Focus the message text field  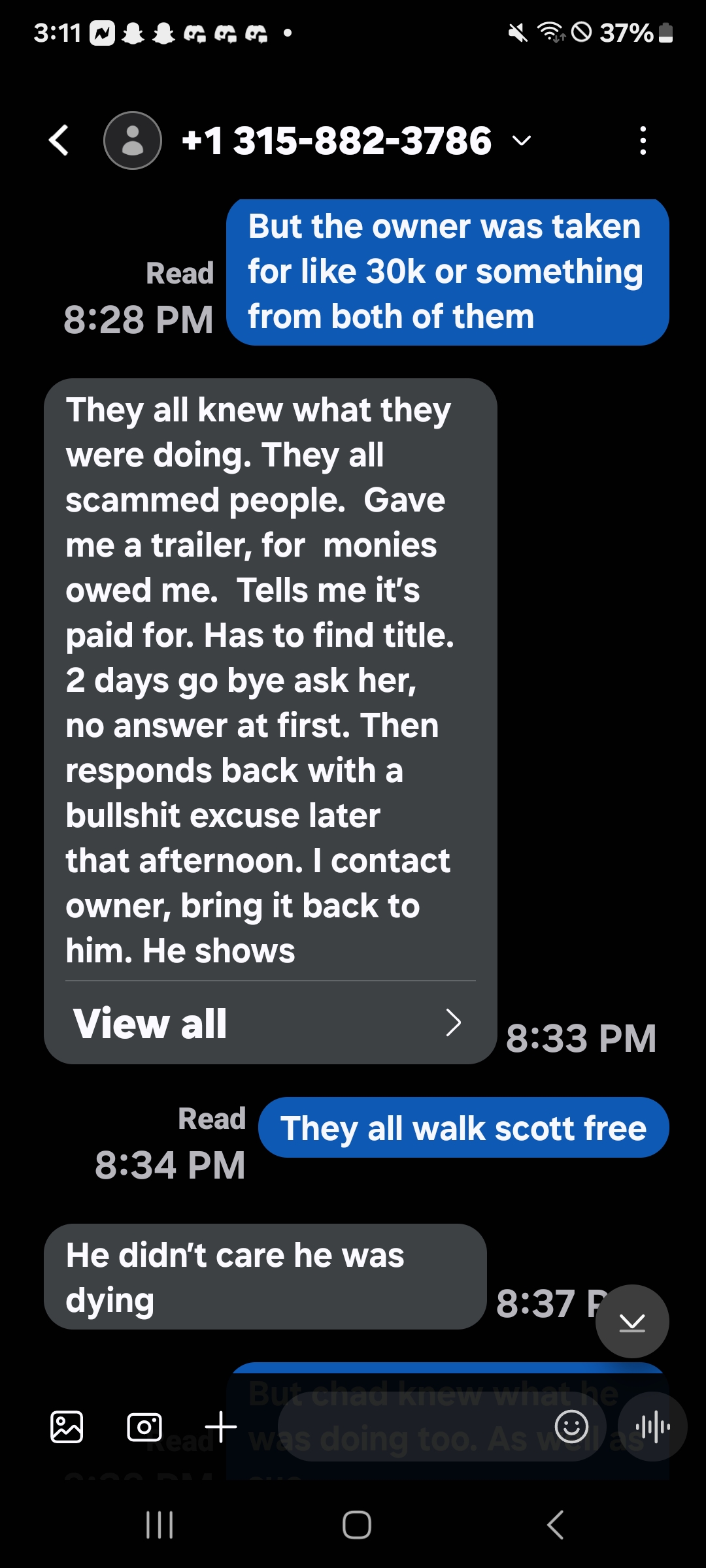tap(412, 1427)
